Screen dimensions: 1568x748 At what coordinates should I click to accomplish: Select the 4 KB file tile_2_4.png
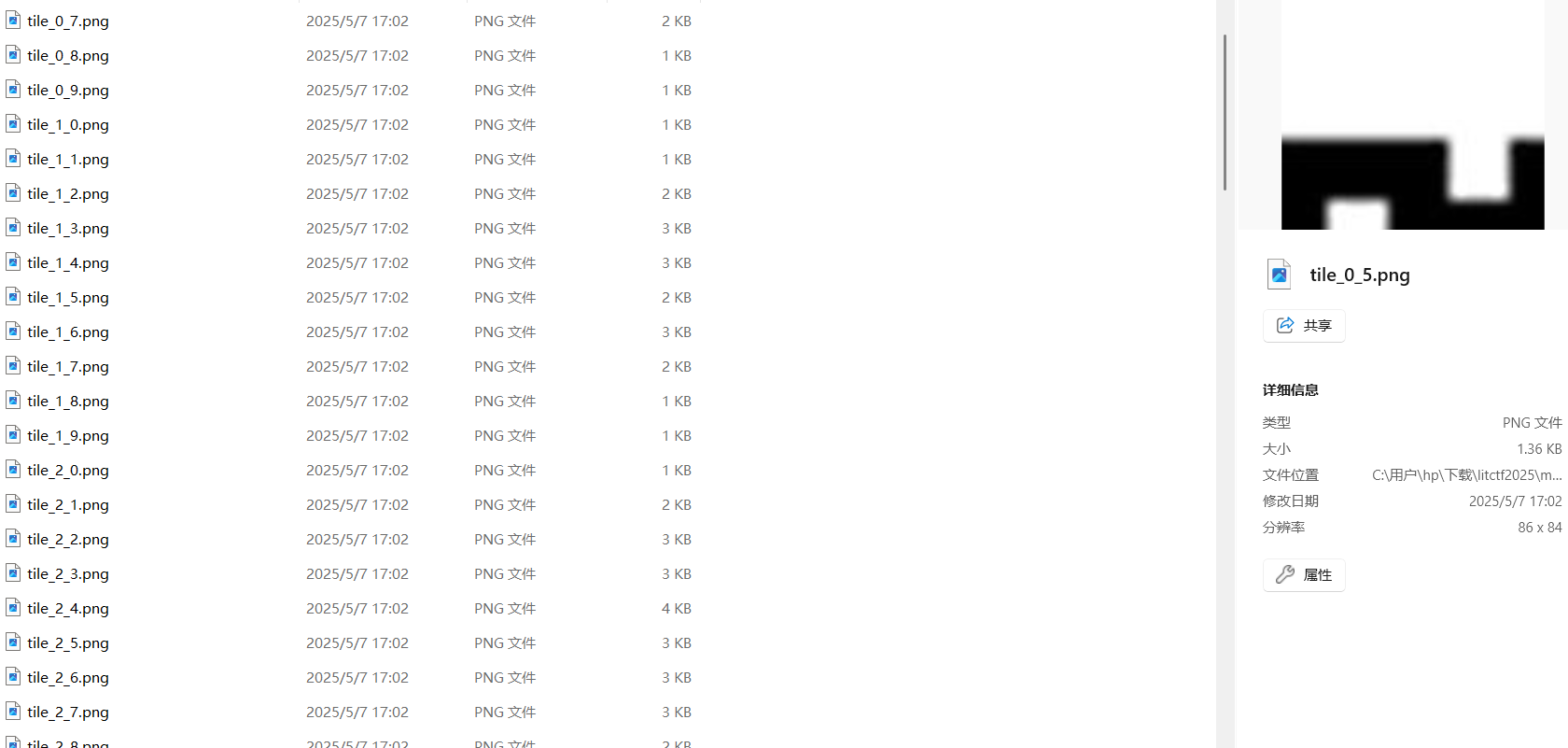pos(68,609)
